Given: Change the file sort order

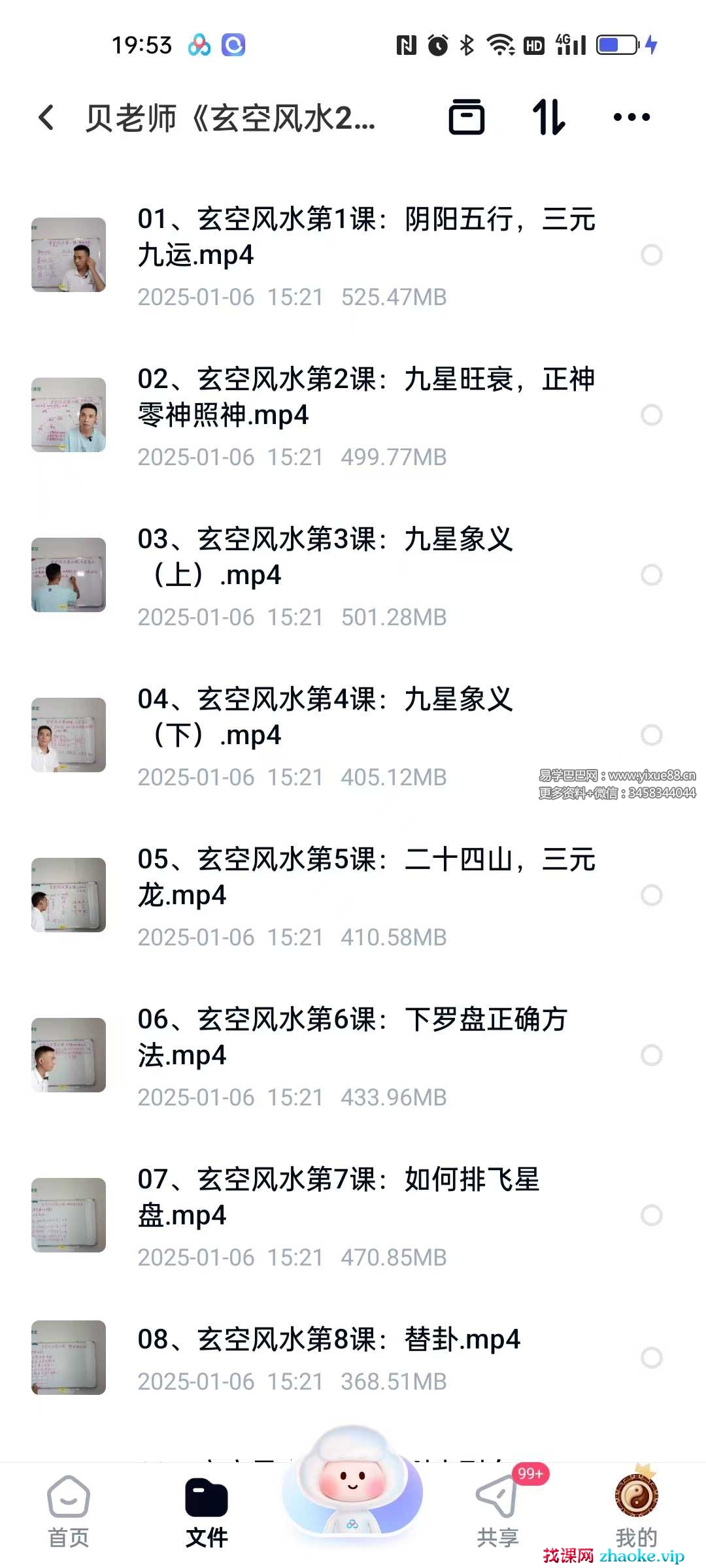Looking at the screenshot, I should (x=548, y=118).
